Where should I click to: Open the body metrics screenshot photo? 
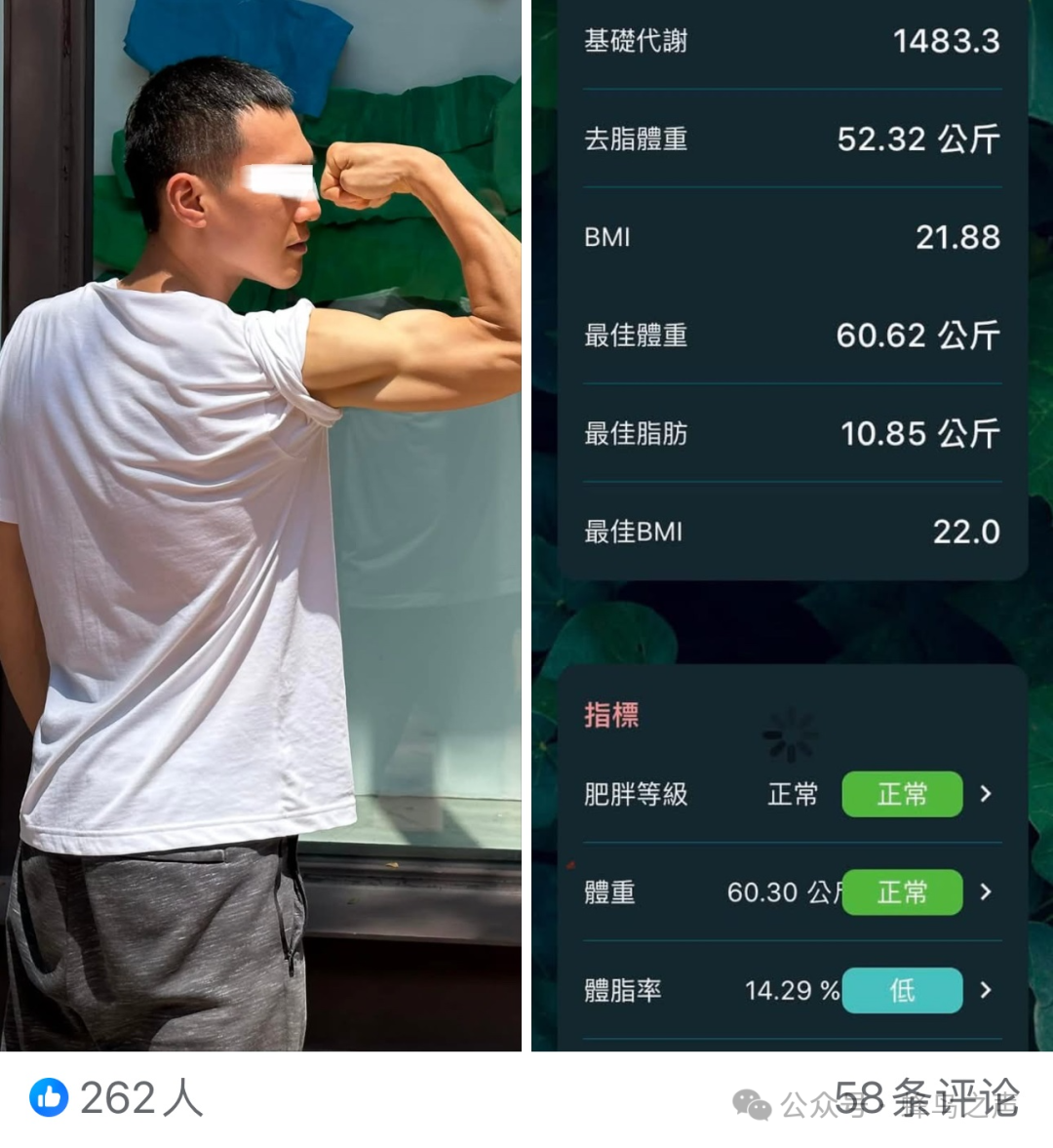click(x=792, y=525)
